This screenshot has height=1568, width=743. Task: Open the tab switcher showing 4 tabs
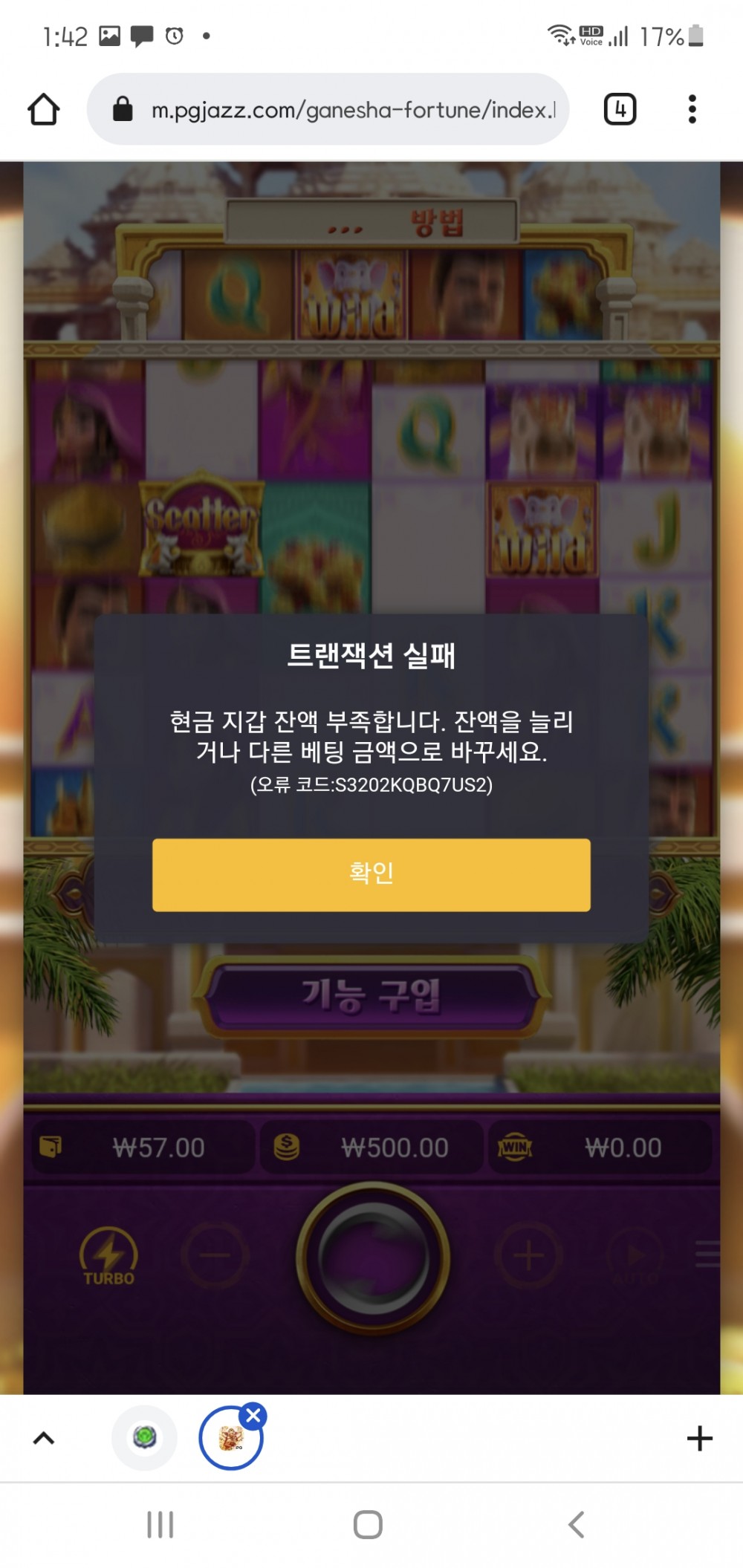(x=620, y=110)
